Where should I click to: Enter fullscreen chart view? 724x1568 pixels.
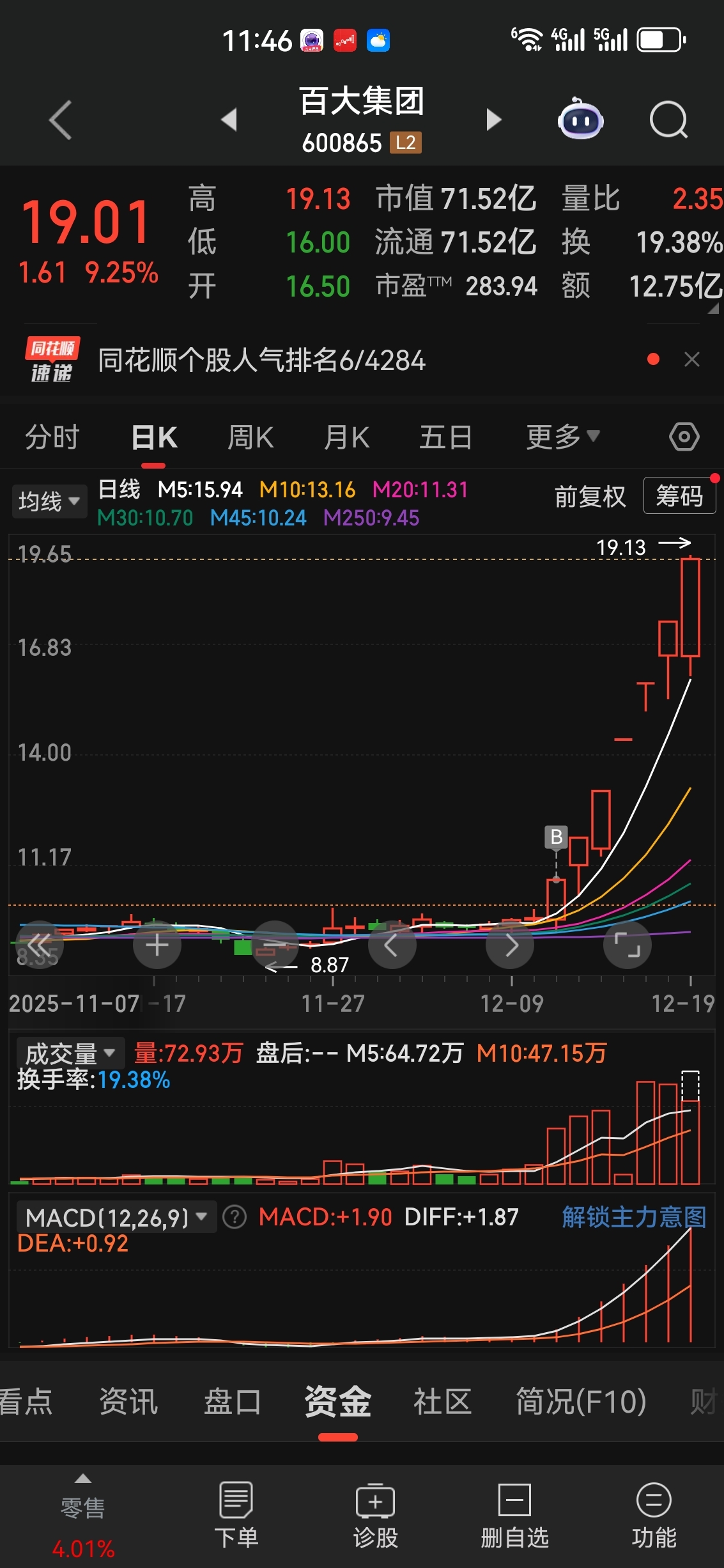tap(627, 945)
